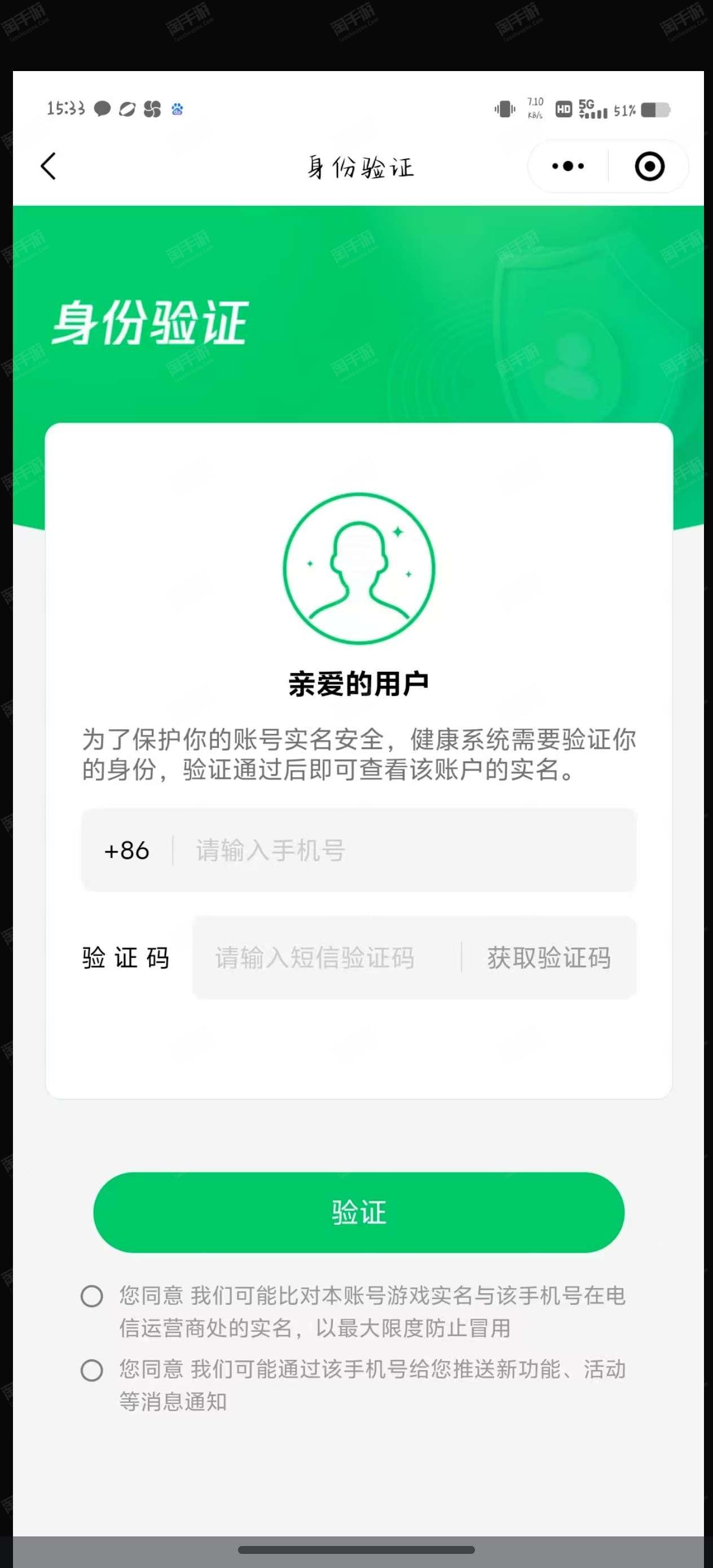The height and width of the screenshot is (1568, 713).
Task: Hit the green 验证 button
Action: point(359,1212)
